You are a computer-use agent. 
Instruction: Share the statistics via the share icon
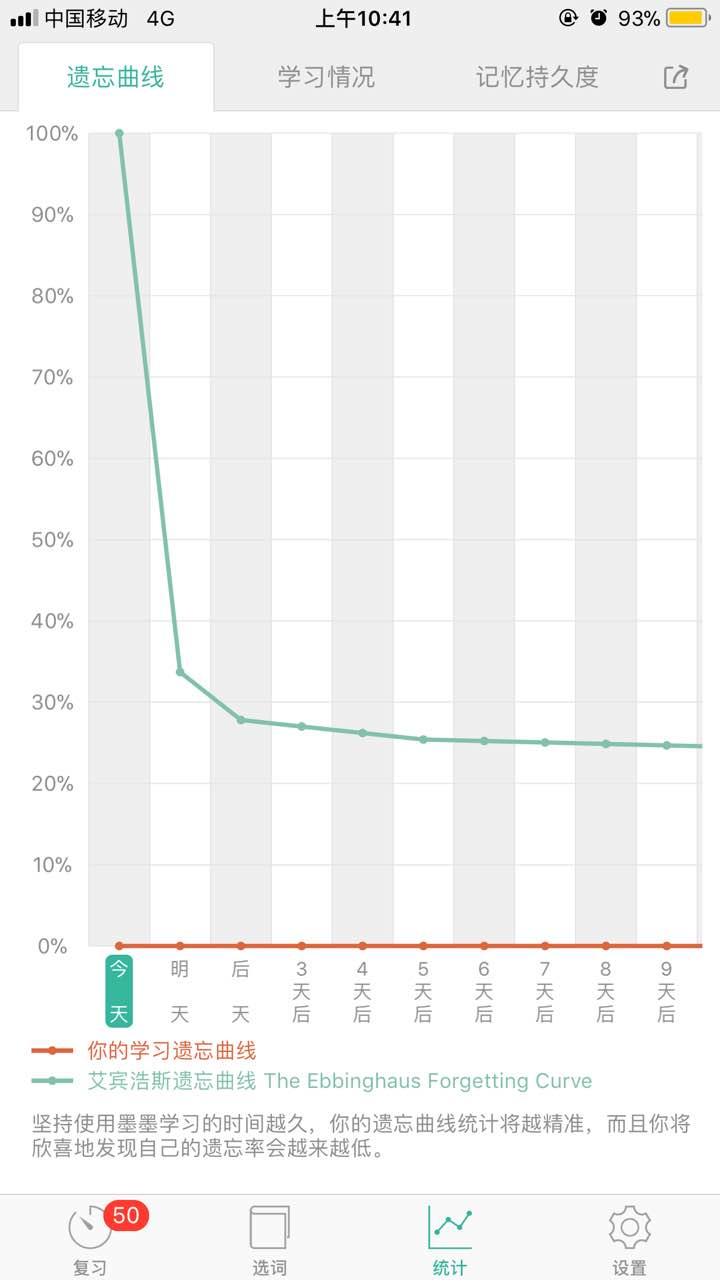point(677,77)
